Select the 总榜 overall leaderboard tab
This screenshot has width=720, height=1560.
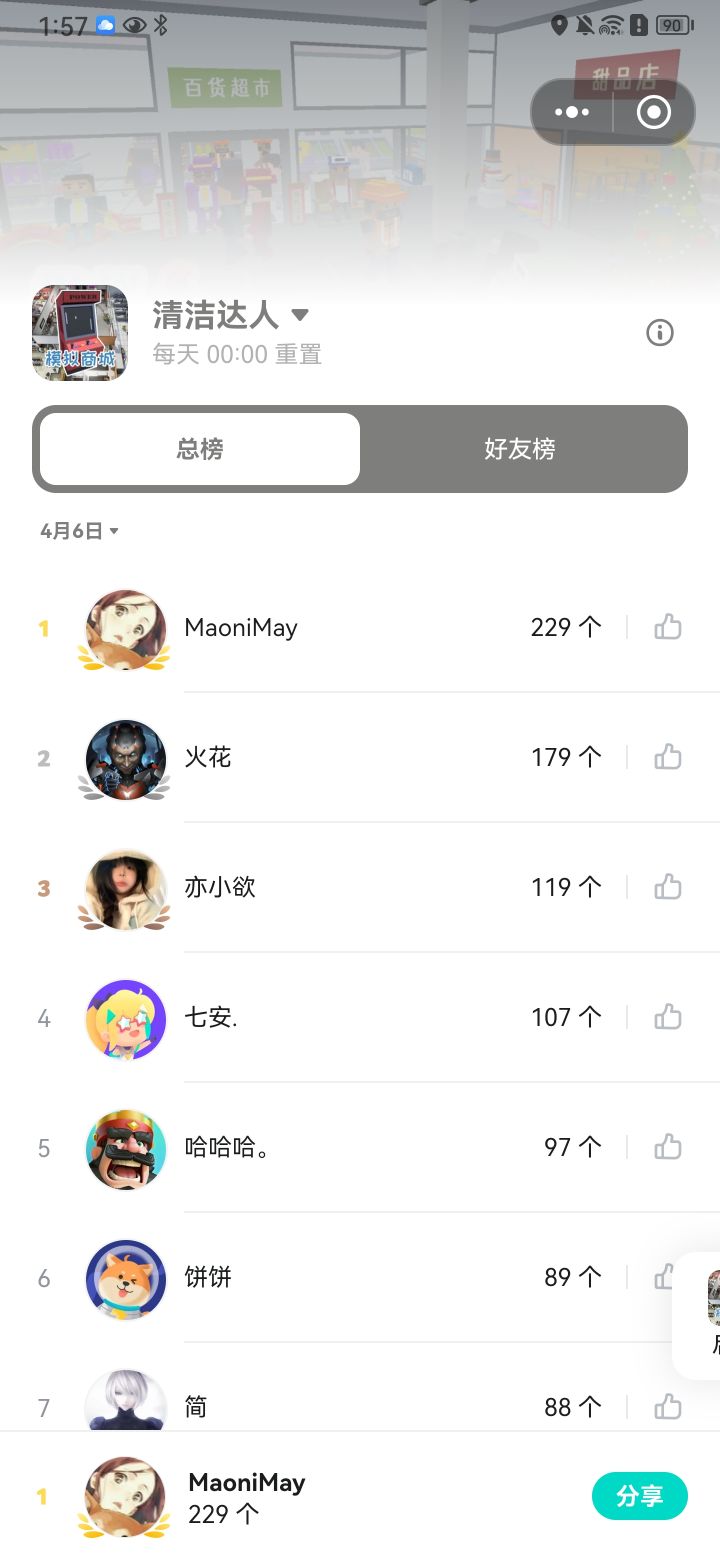(x=198, y=449)
